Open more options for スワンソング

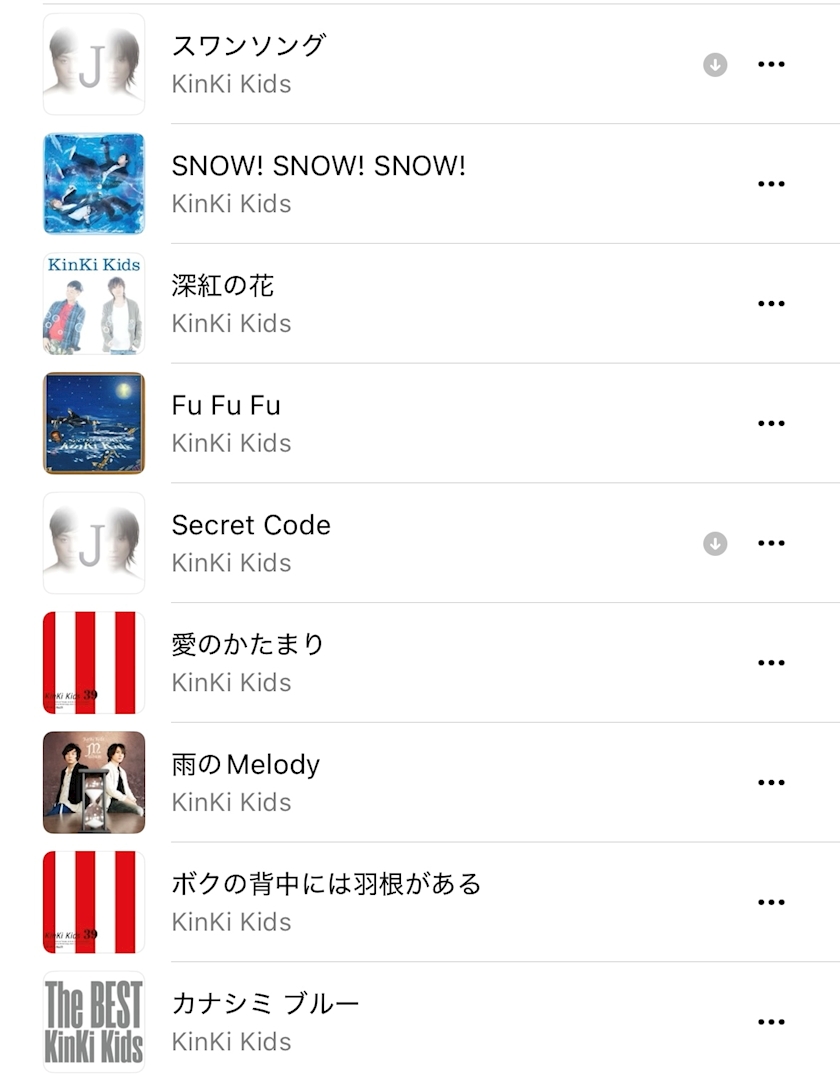click(x=771, y=64)
